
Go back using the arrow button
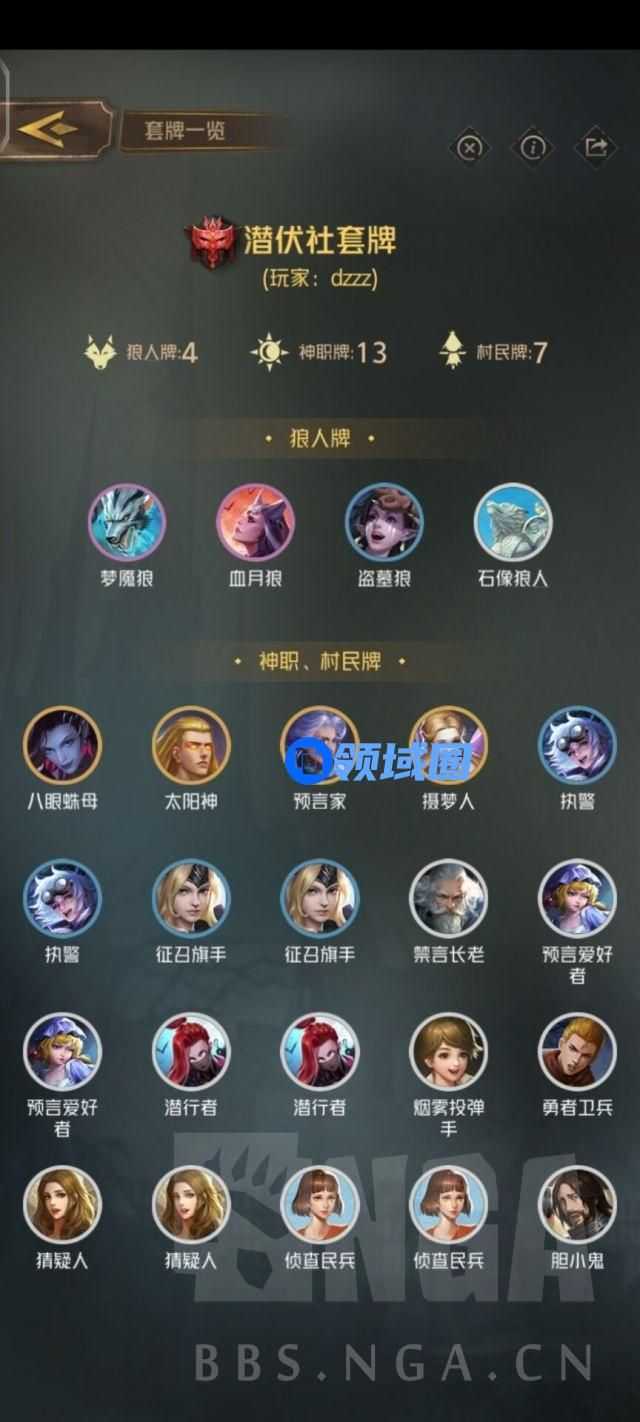(x=47, y=129)
